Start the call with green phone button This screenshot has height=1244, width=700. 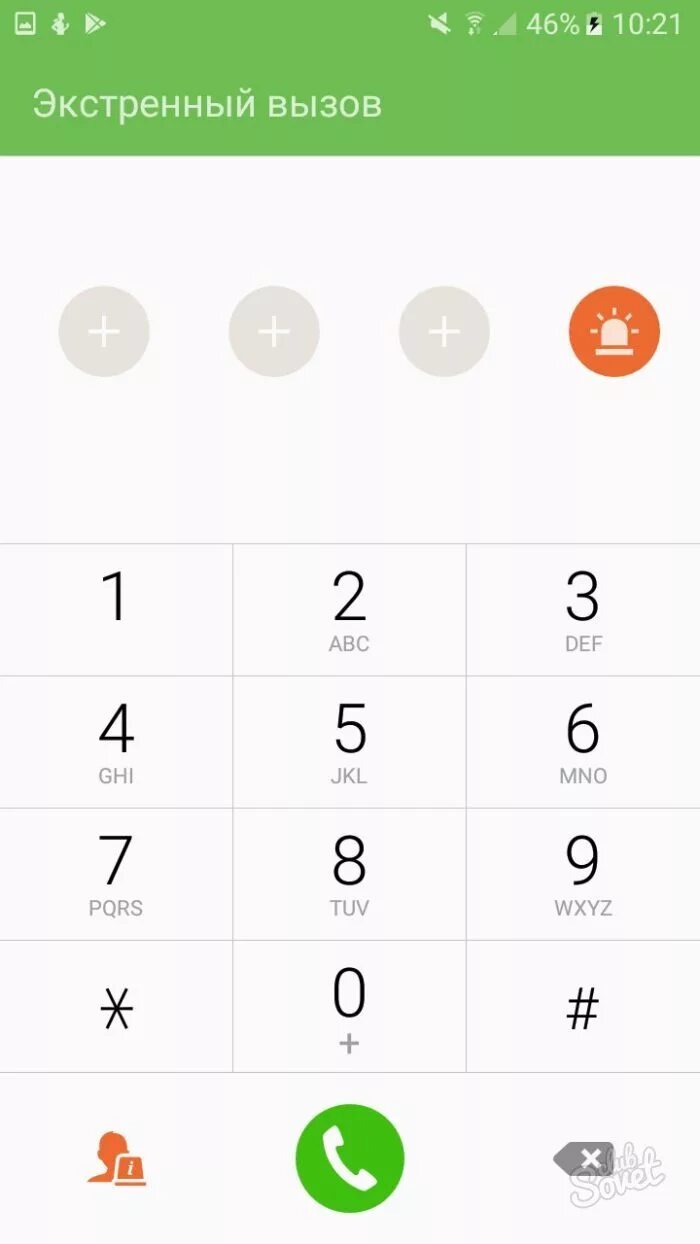pos(350,1159)
